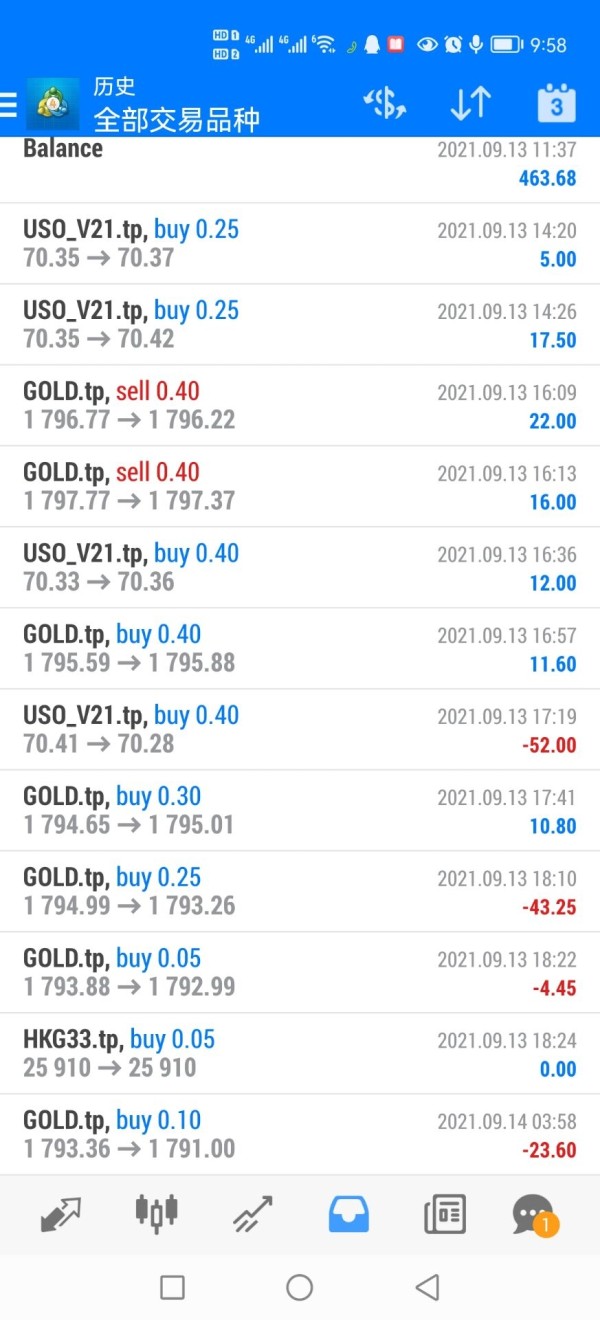The width and height of the screenshot is (600, 1320).
Task: Switch to the Trade tab
Action: 252,1215
